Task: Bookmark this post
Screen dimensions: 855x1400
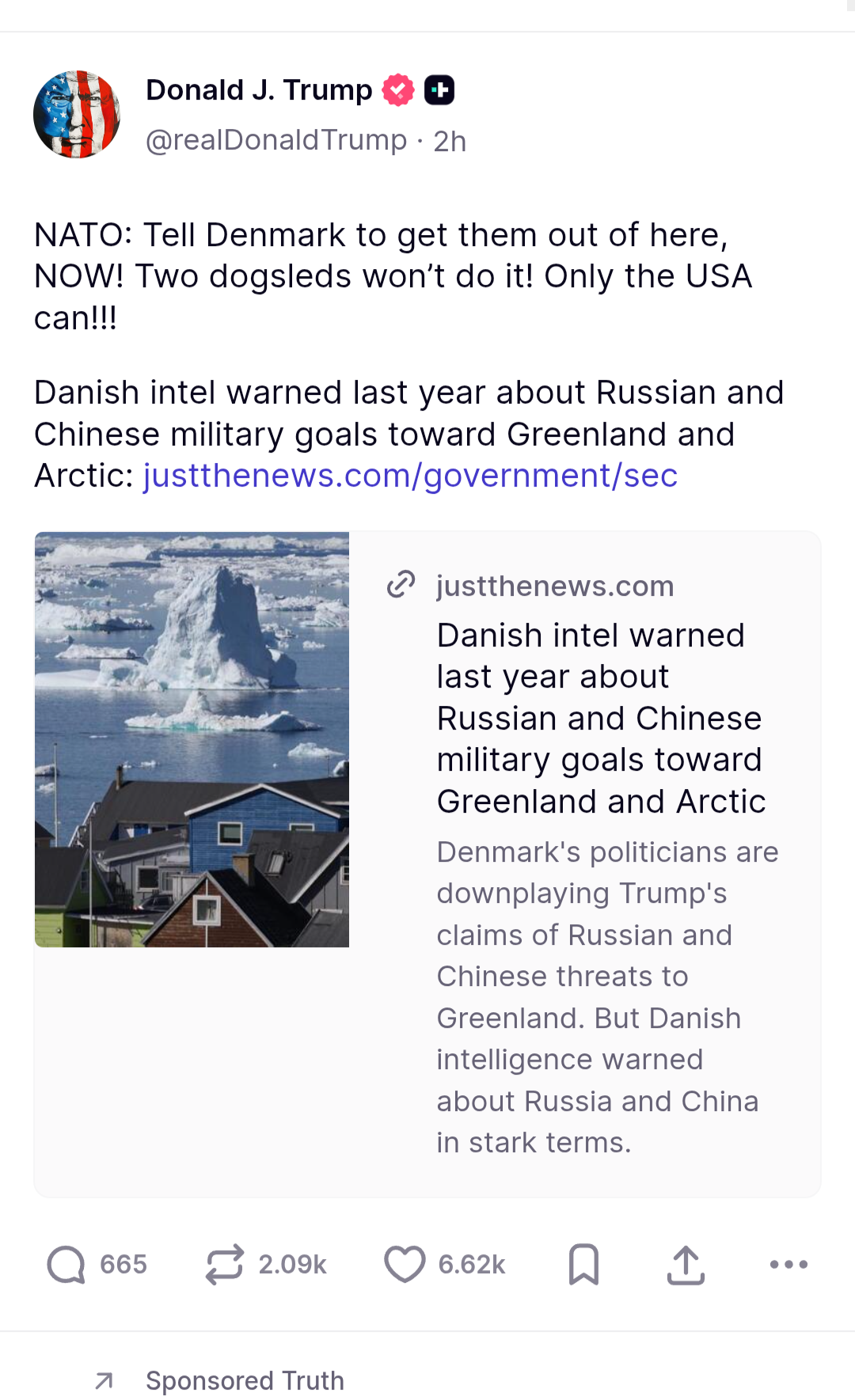Action: pyautogui.click(x=584, y=1264)
